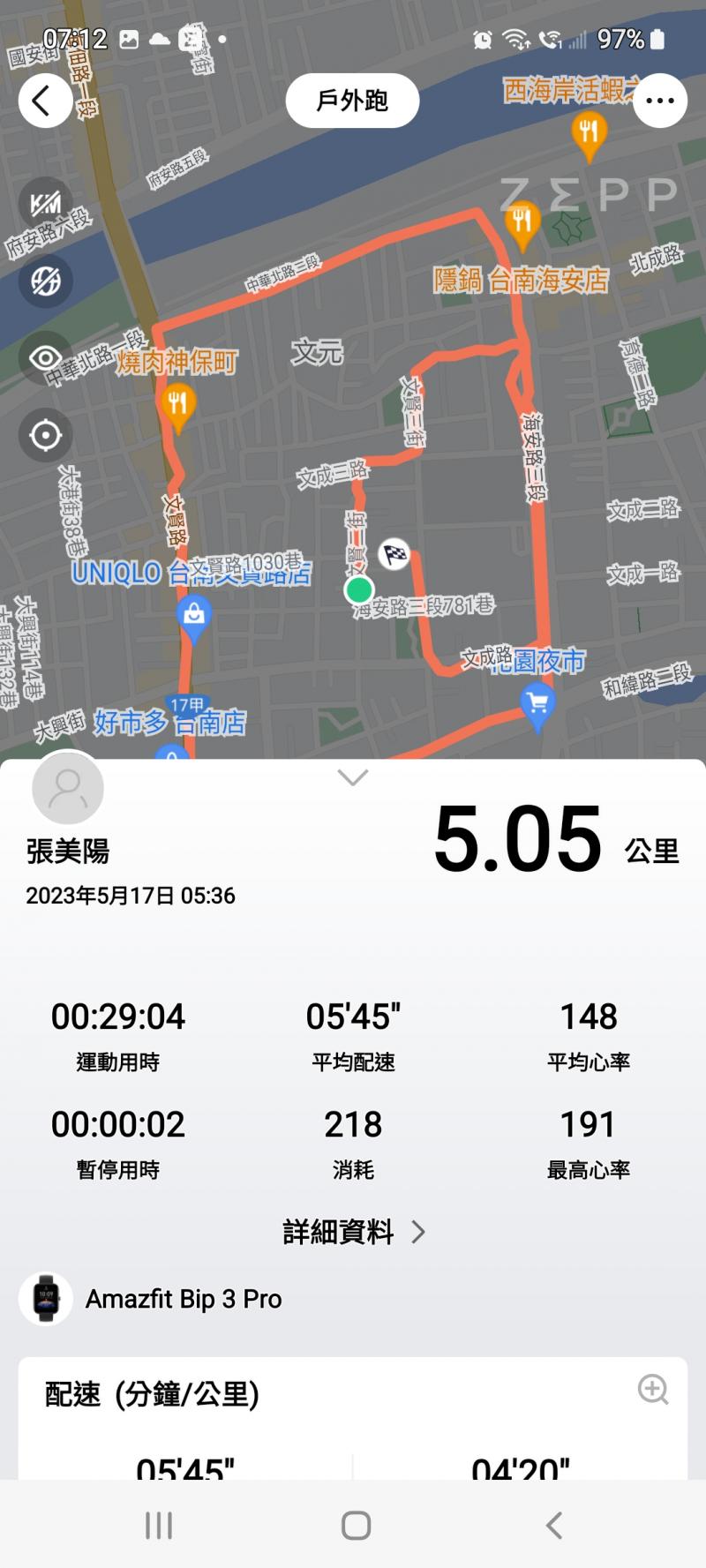
Task: Collapse the panel with the down chevron
Action: click(353, 777)
